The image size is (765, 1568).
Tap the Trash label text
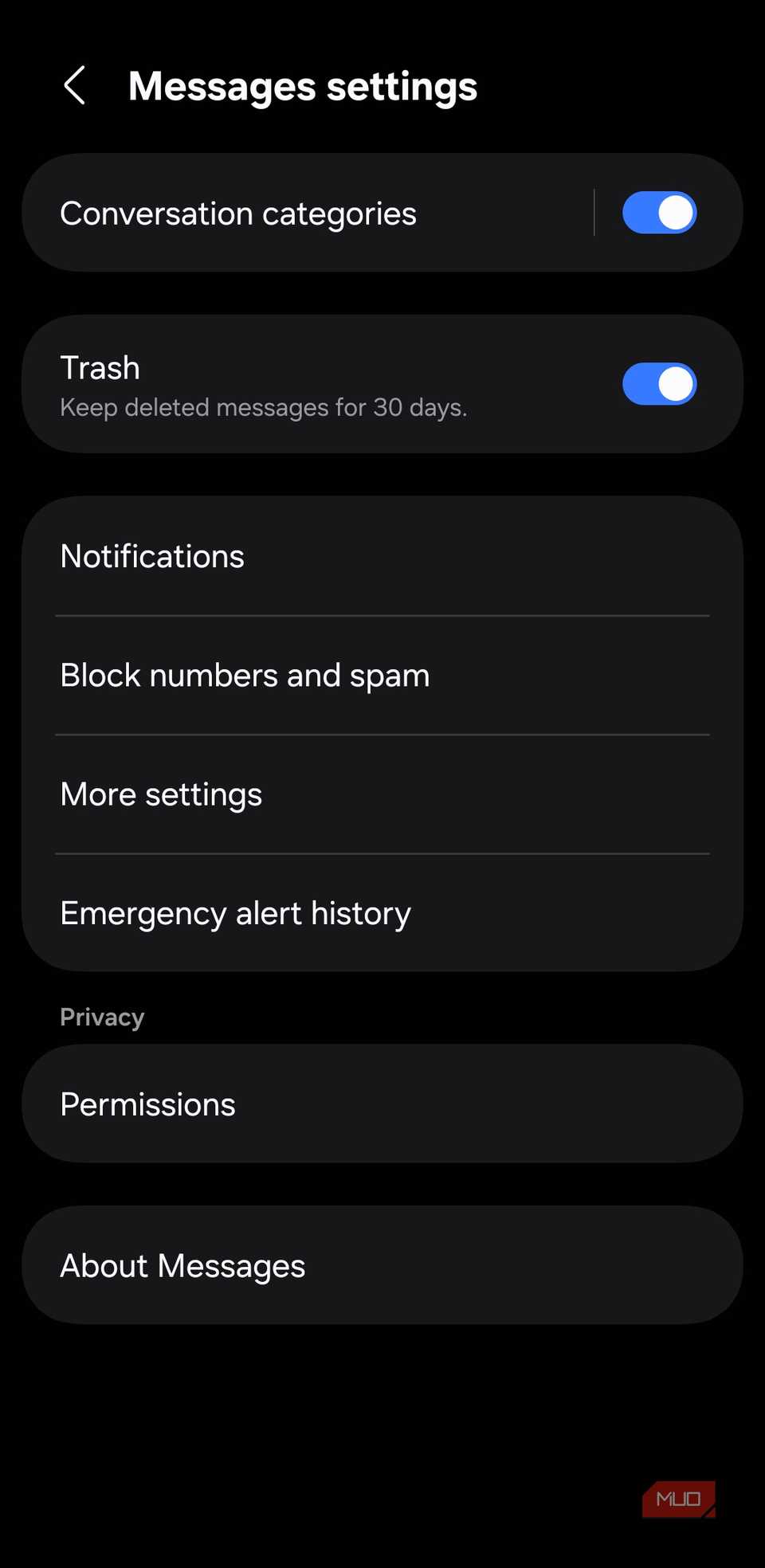tap(100, 367)
